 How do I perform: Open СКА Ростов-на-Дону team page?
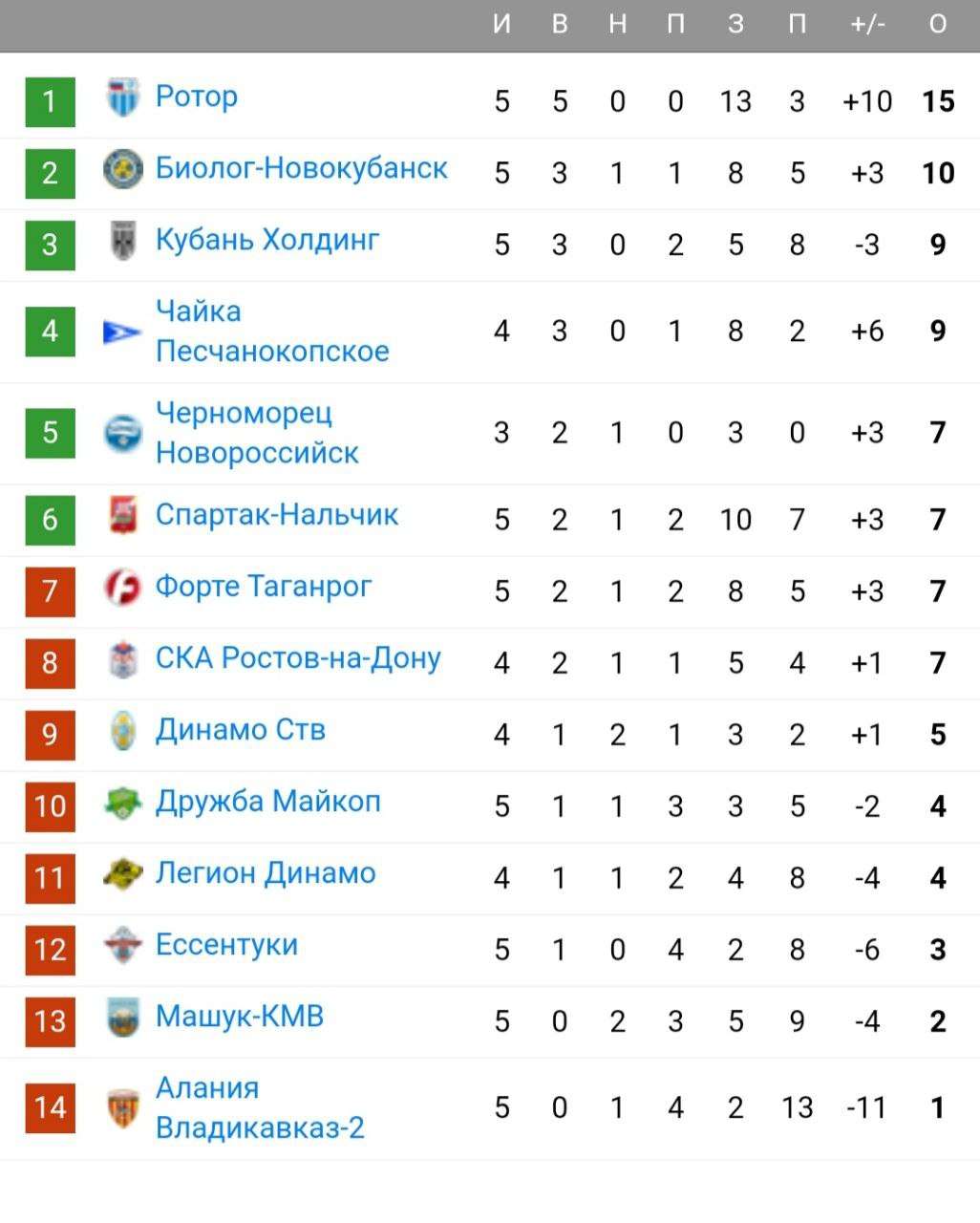(298, 658)
